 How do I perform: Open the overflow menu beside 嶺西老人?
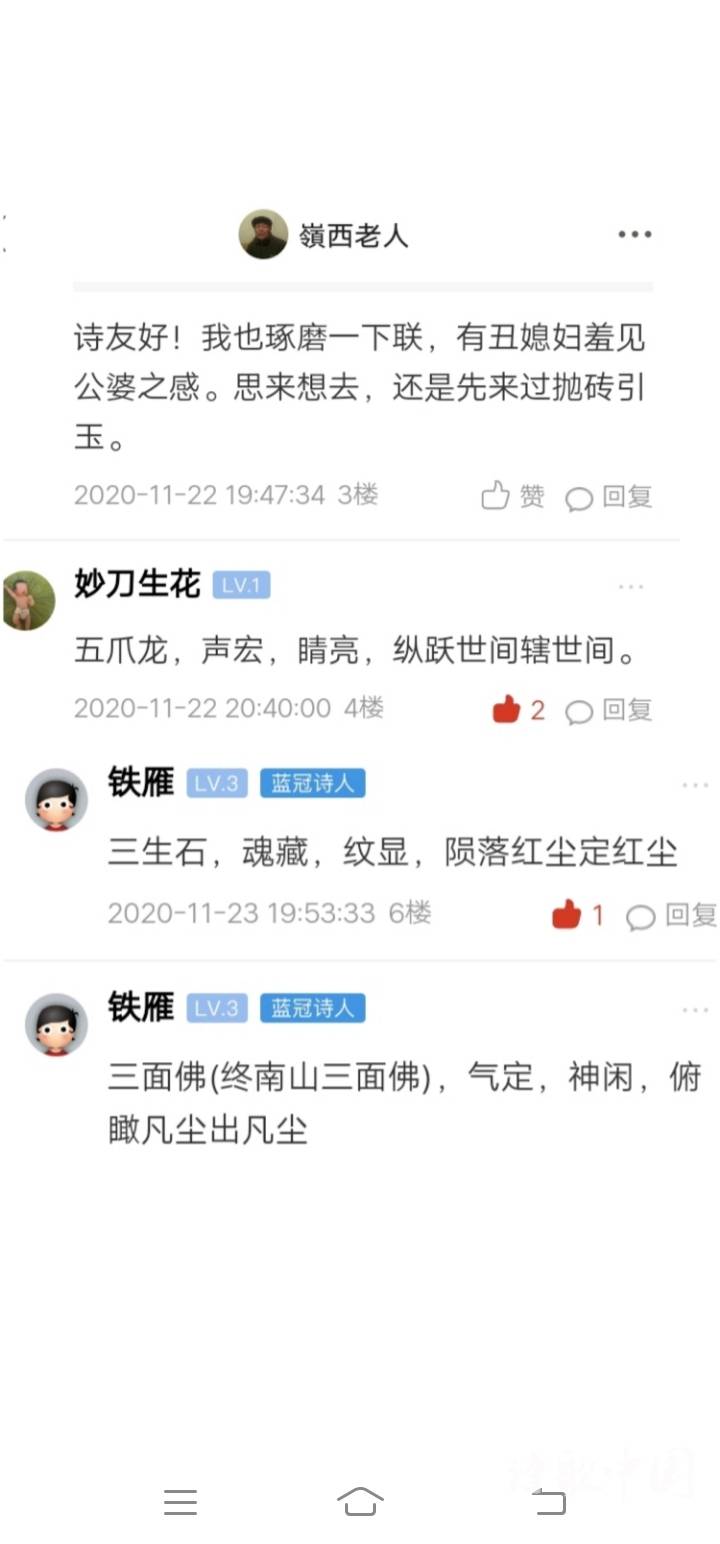click(x=634, y=234)
